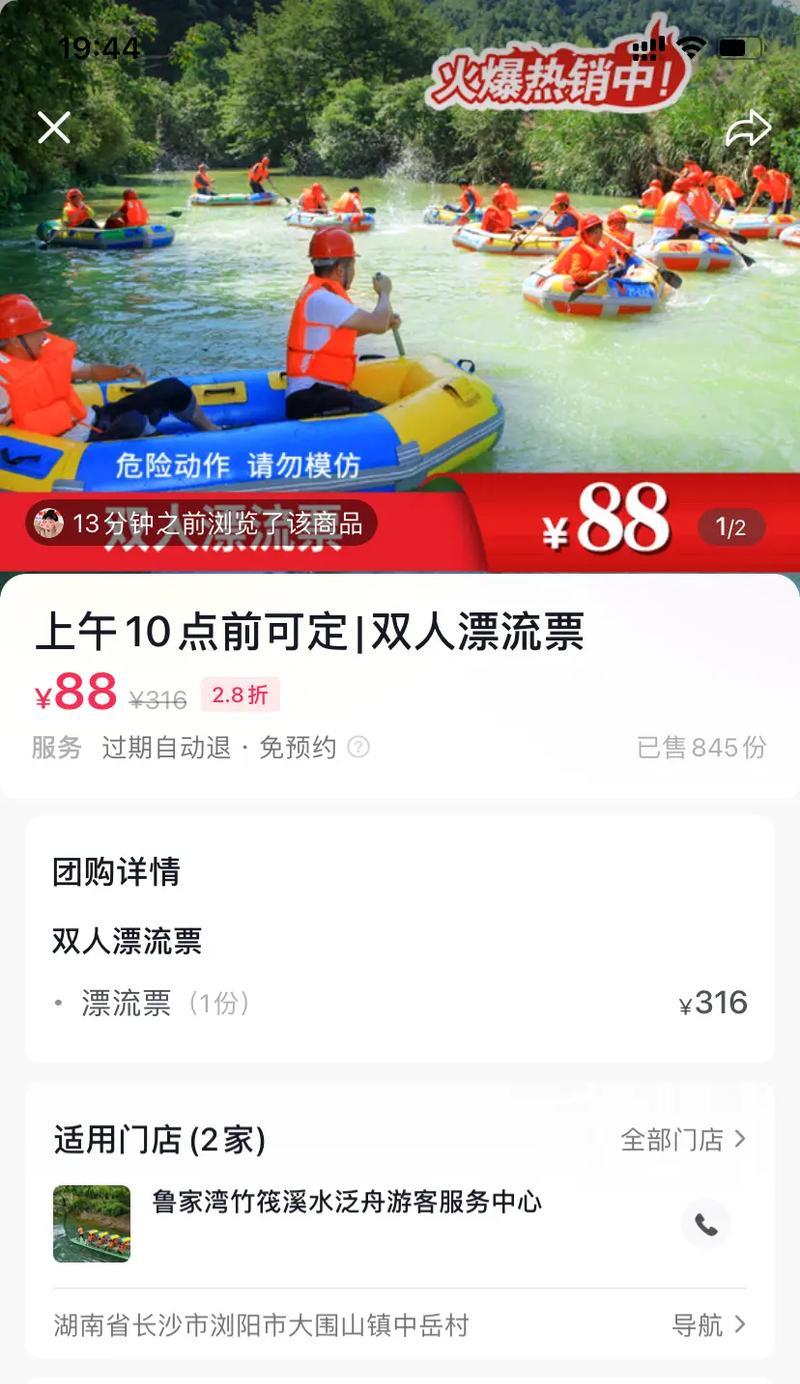This screenshot has width=800, height=1384.
Task: Open the service info question-mark icon
Action: [x=358, y=747]
